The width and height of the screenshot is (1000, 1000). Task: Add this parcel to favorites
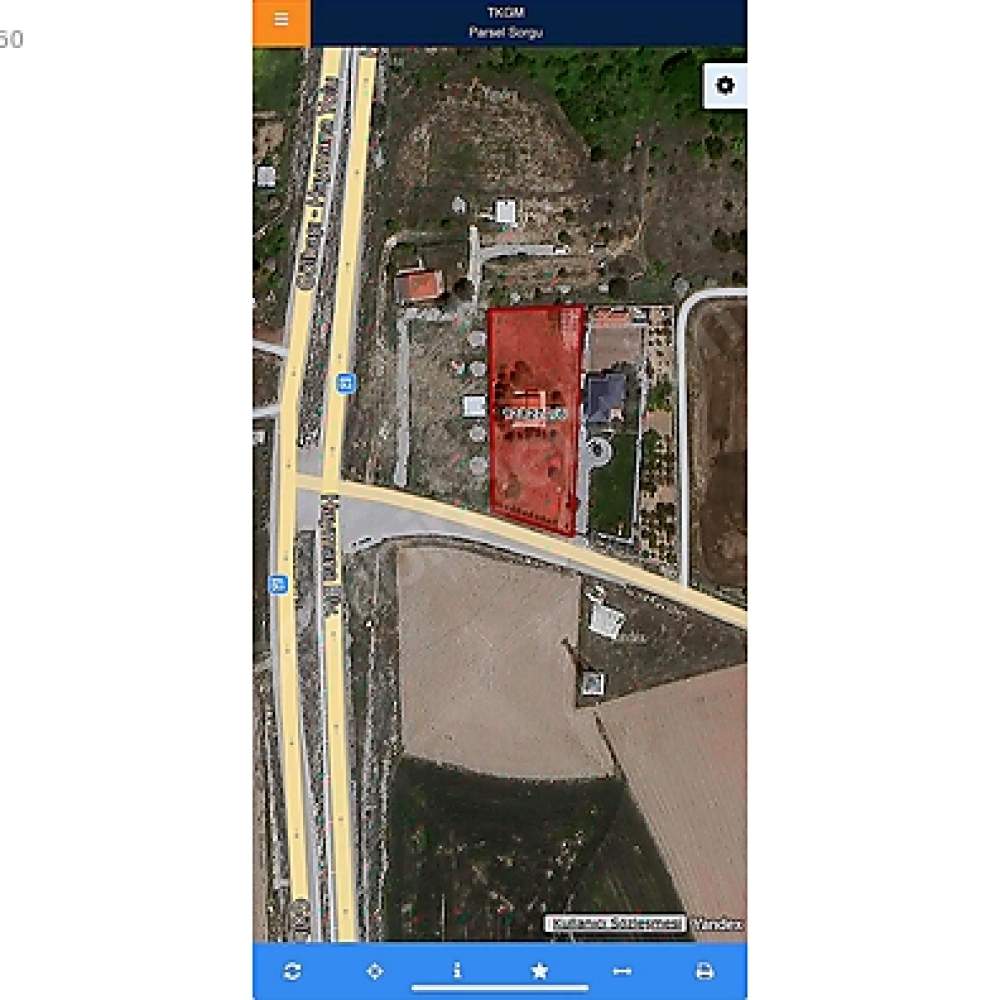(x=539, y=971)
